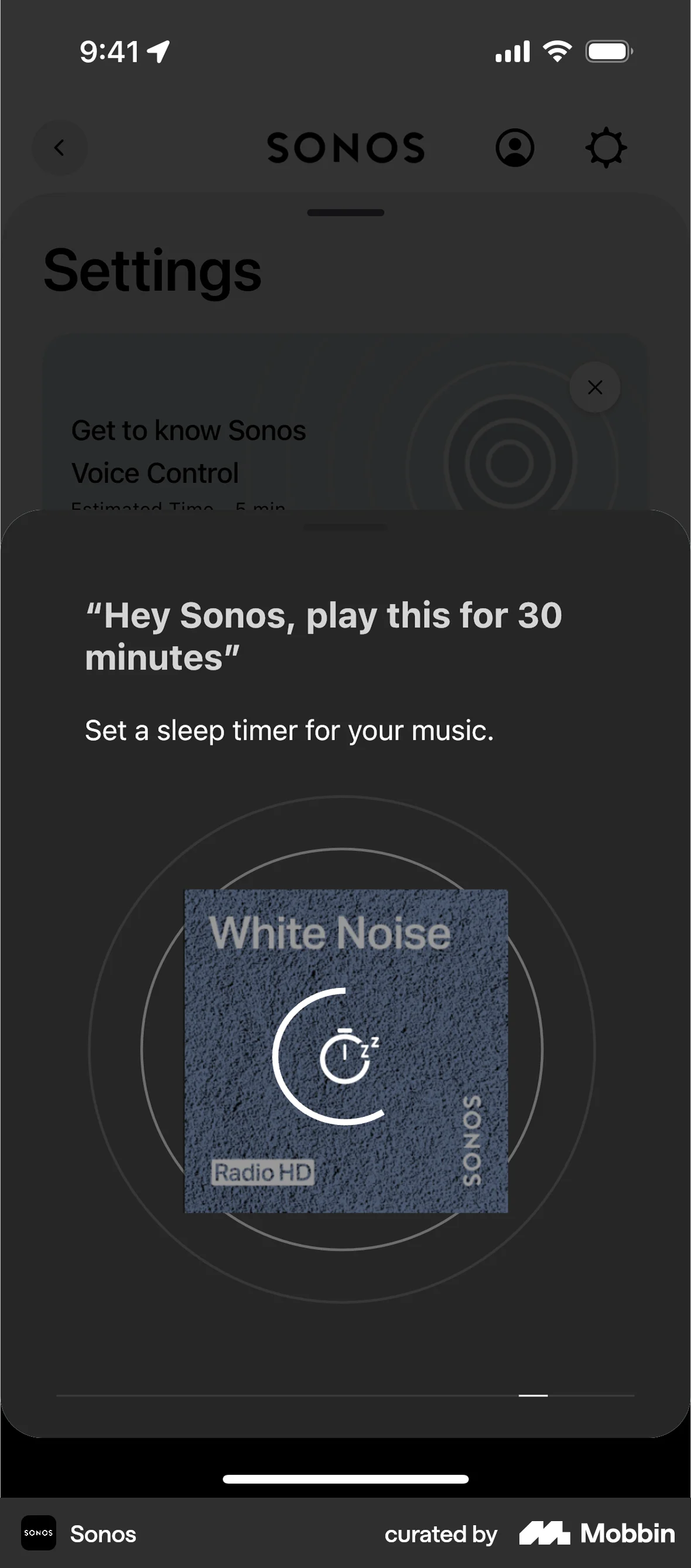This screenshot has height=1568, width=691.
Task: Tap the battery indicator in status bar
Action: [610, 52]
